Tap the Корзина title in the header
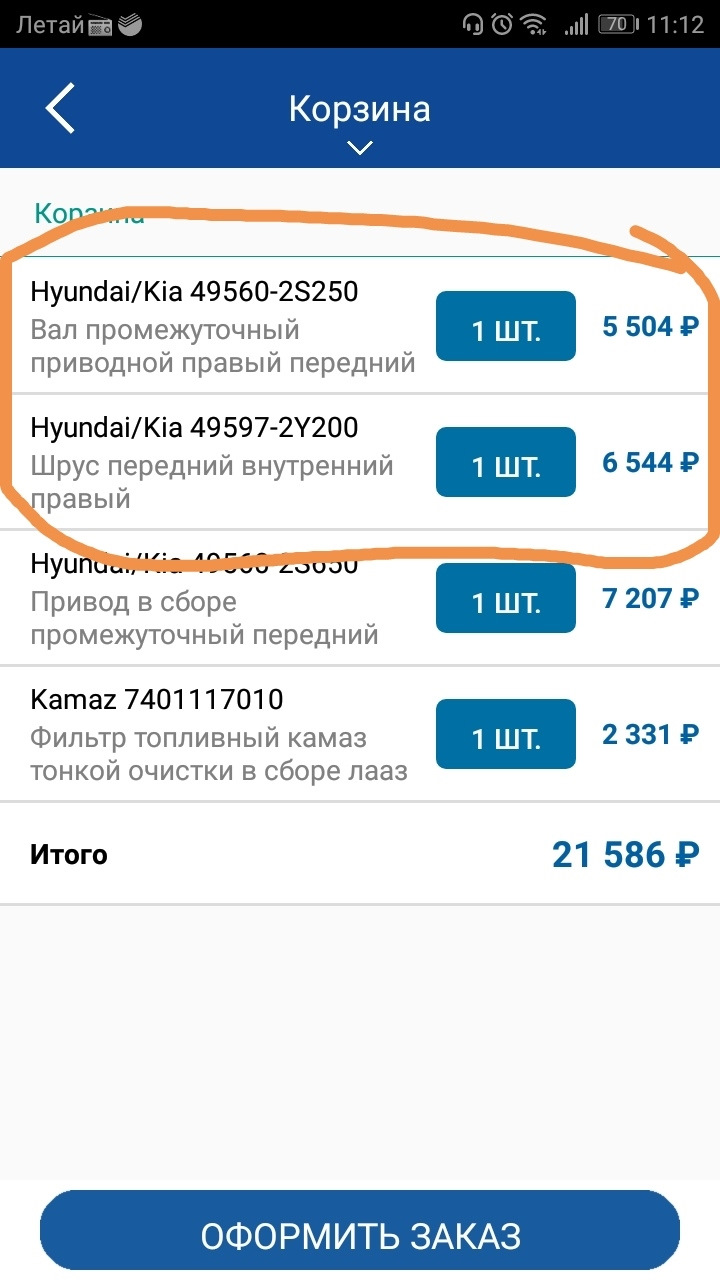The image size is (720, 1280). pyautogui.click(x=358, y=108)
